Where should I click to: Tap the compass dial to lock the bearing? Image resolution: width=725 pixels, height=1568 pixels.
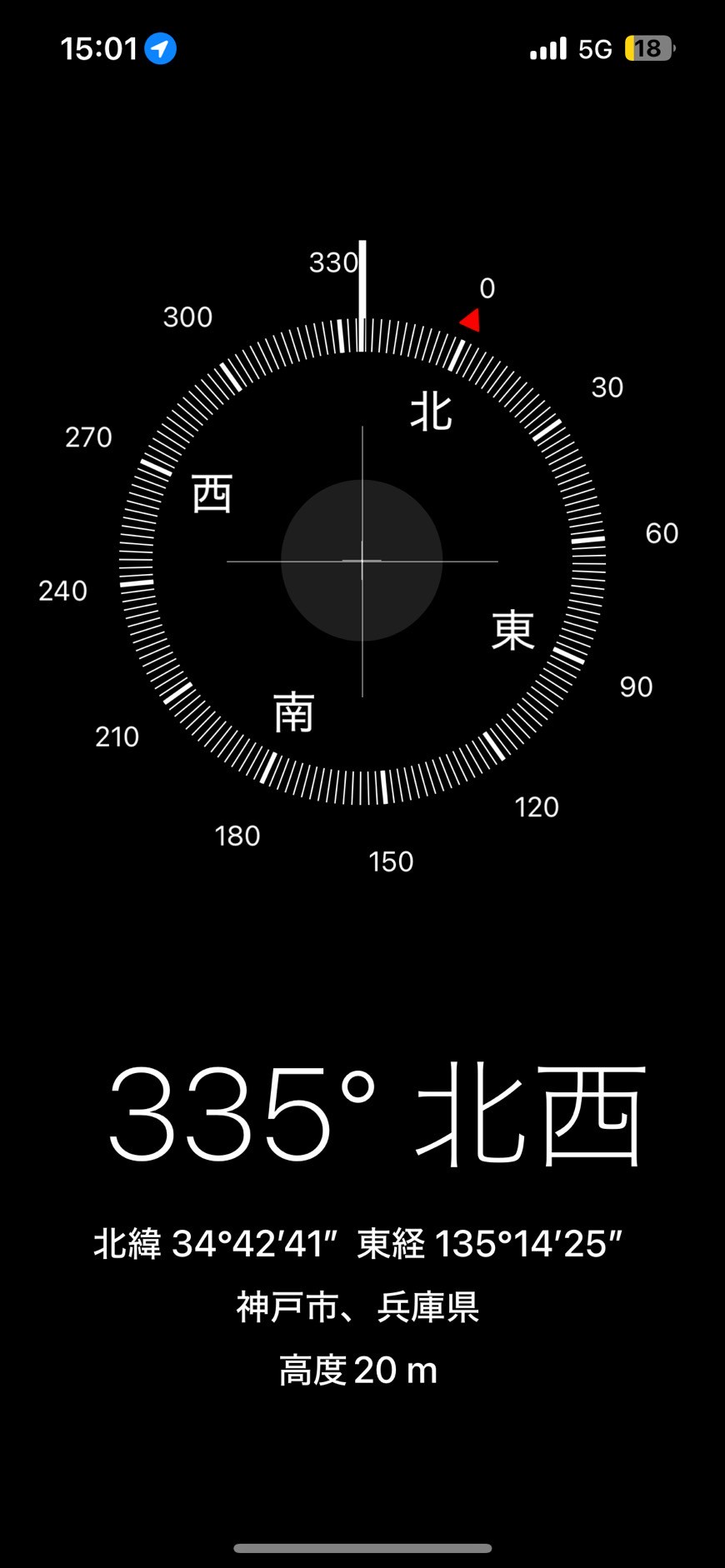click(x=362, y=561)
